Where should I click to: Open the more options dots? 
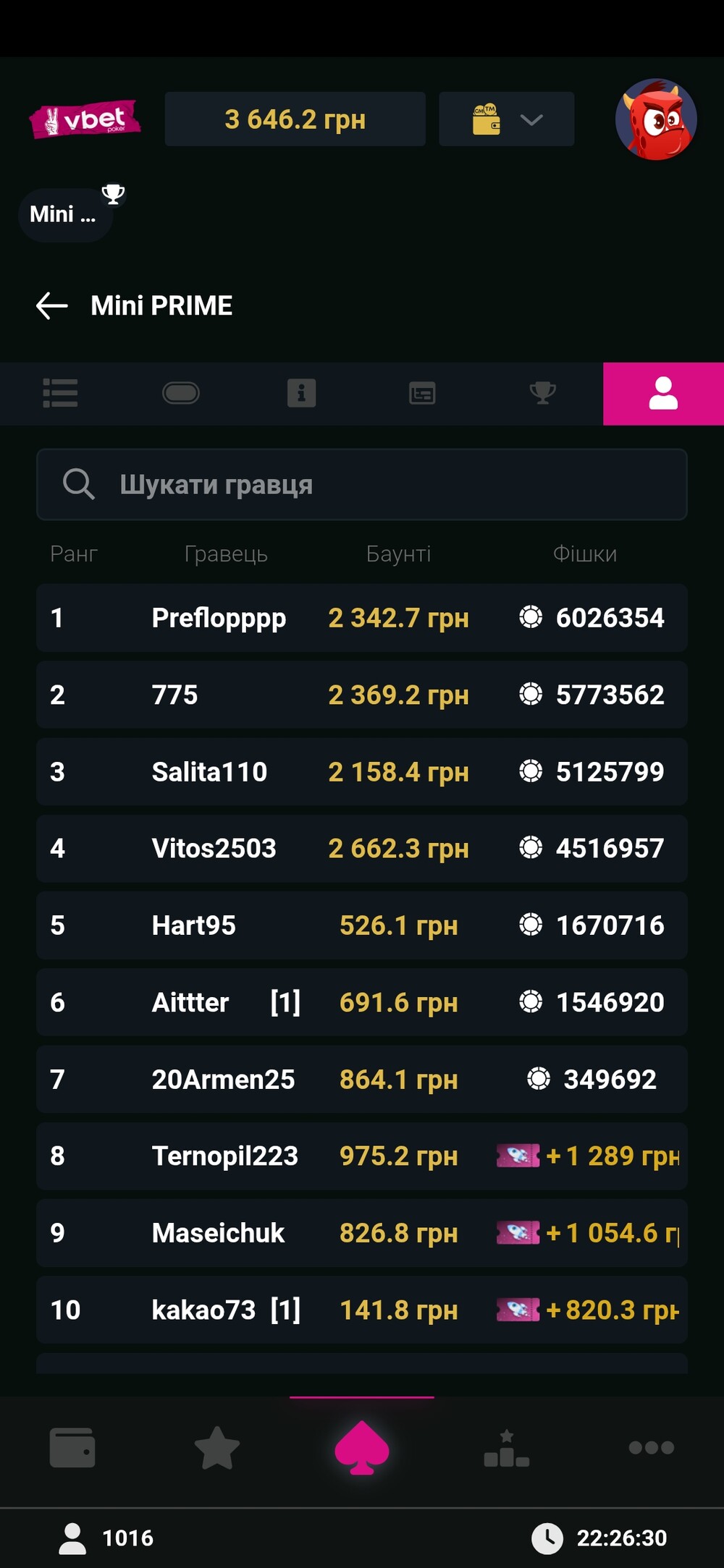pyautogui.click(x=652, y=1448)
